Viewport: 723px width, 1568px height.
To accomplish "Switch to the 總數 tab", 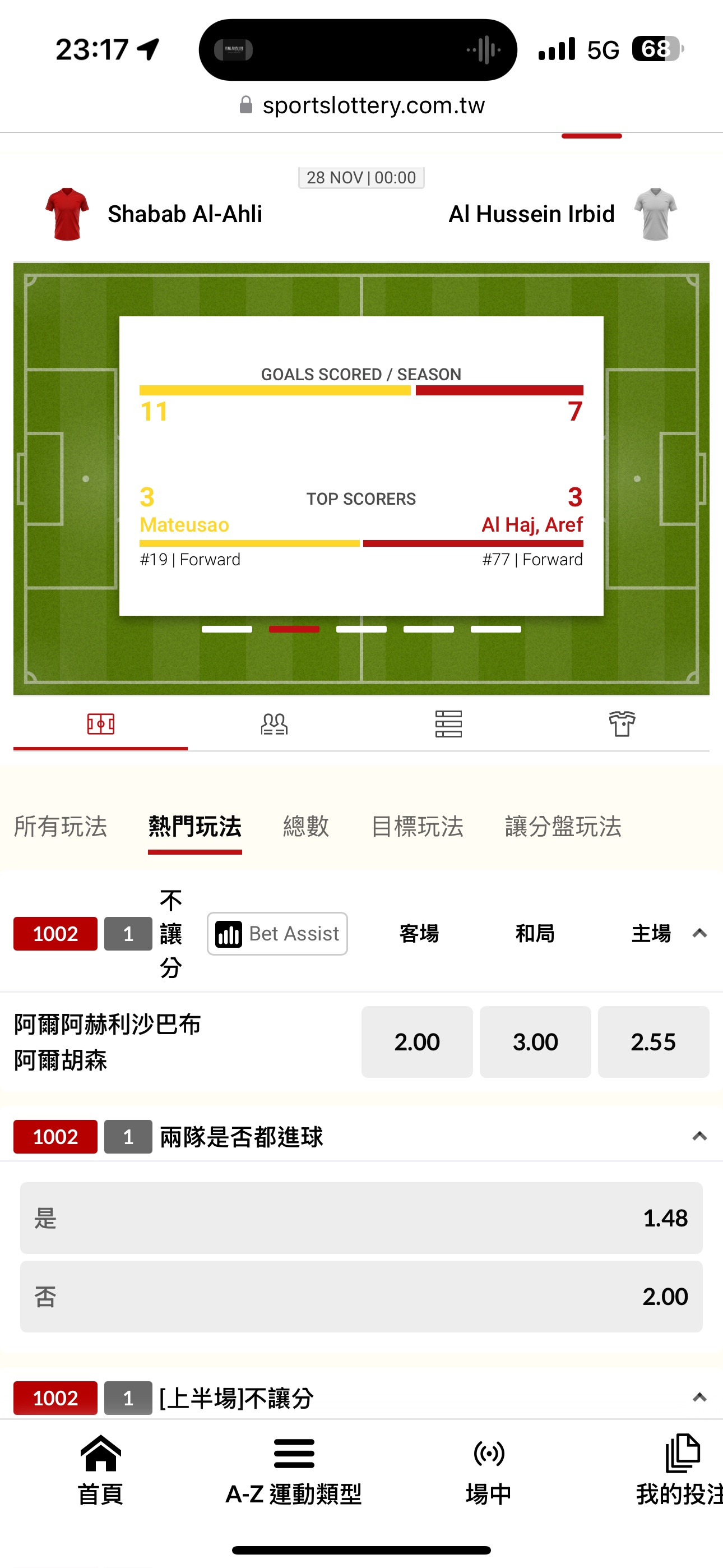I will point(305,826).
